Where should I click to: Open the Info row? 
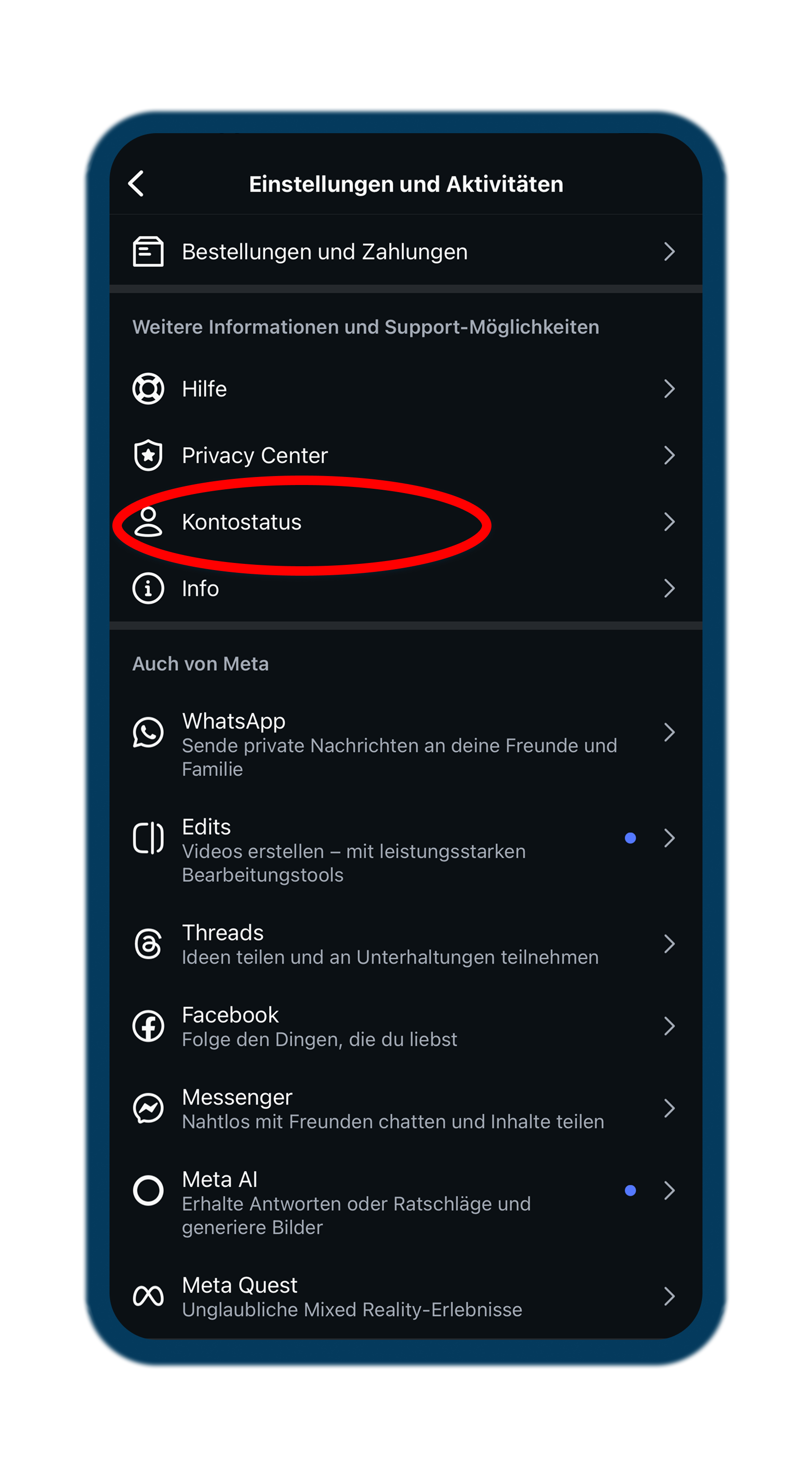pyautogui.click(x=405, y=588)
